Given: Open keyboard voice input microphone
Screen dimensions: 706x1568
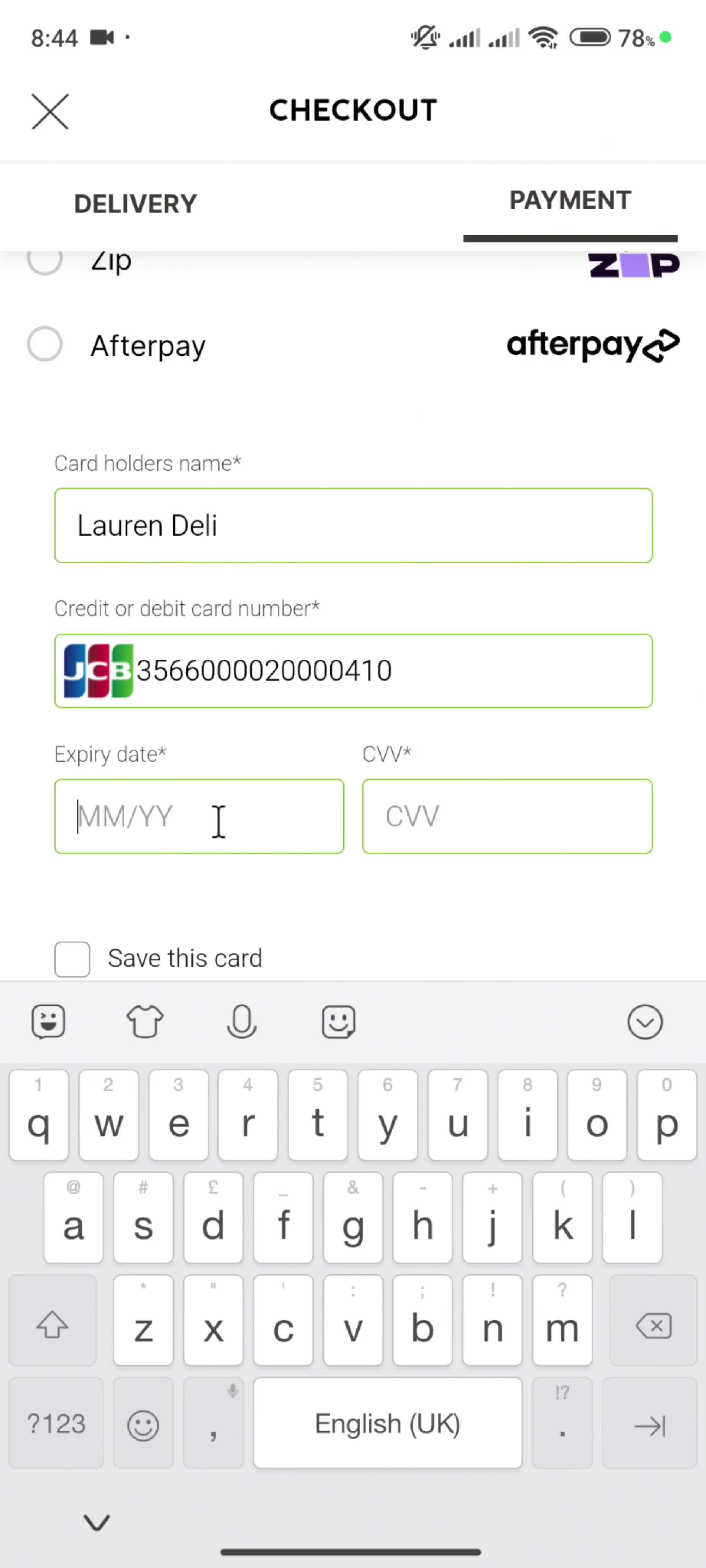Looking at the screenshot, I should pos(242,1021).
